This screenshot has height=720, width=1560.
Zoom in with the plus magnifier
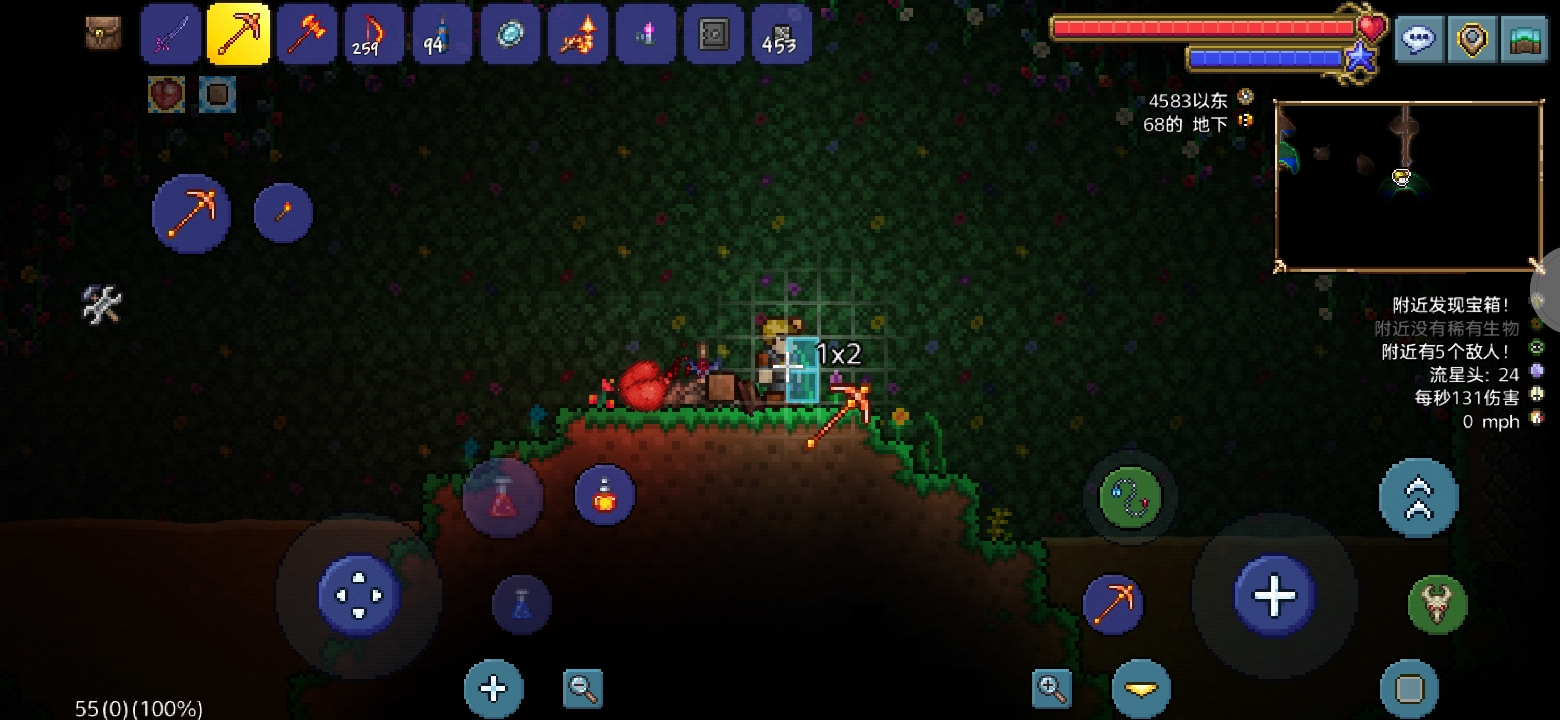pyautogui.click(x=1051, y=687)
